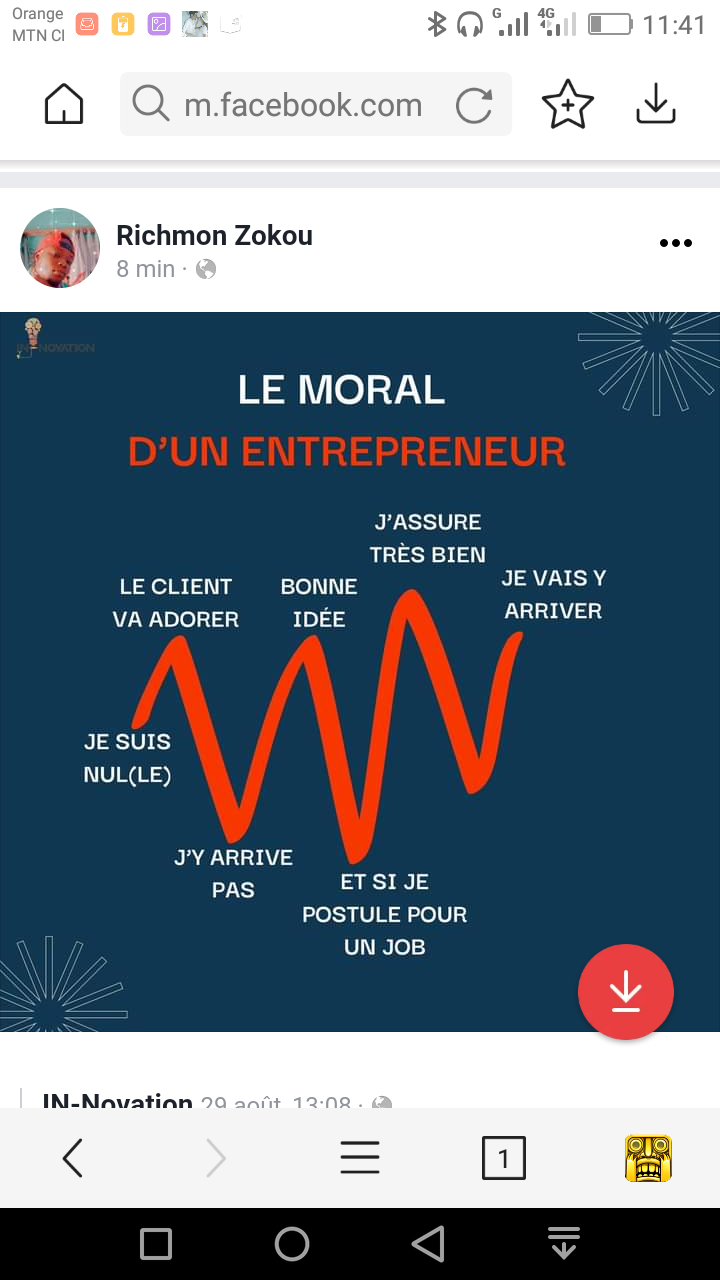The image size is (720, 1280).
Task: Open the post options three-dot menu
Action: click(676, 243)
